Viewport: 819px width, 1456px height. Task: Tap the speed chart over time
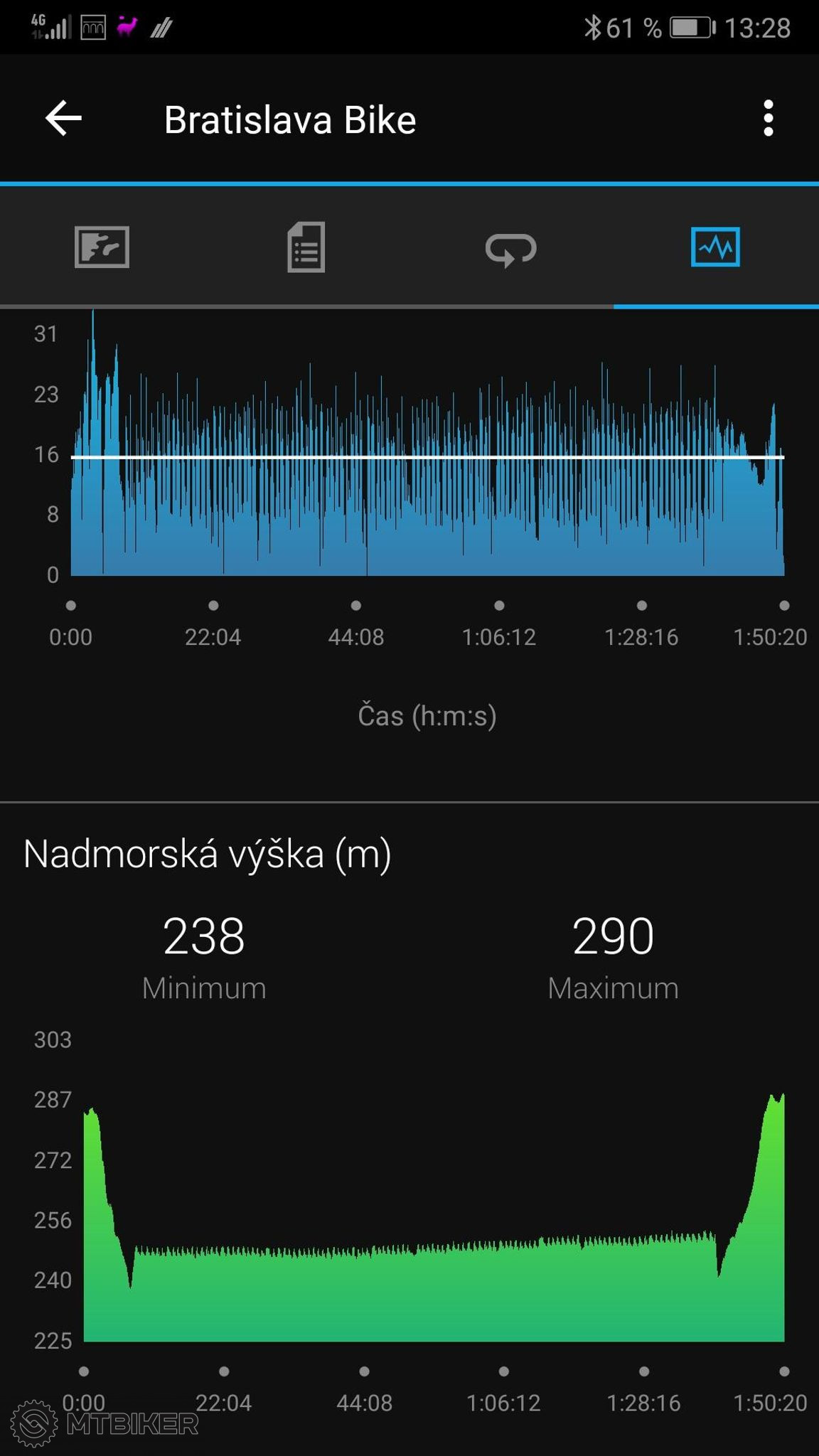427,444
